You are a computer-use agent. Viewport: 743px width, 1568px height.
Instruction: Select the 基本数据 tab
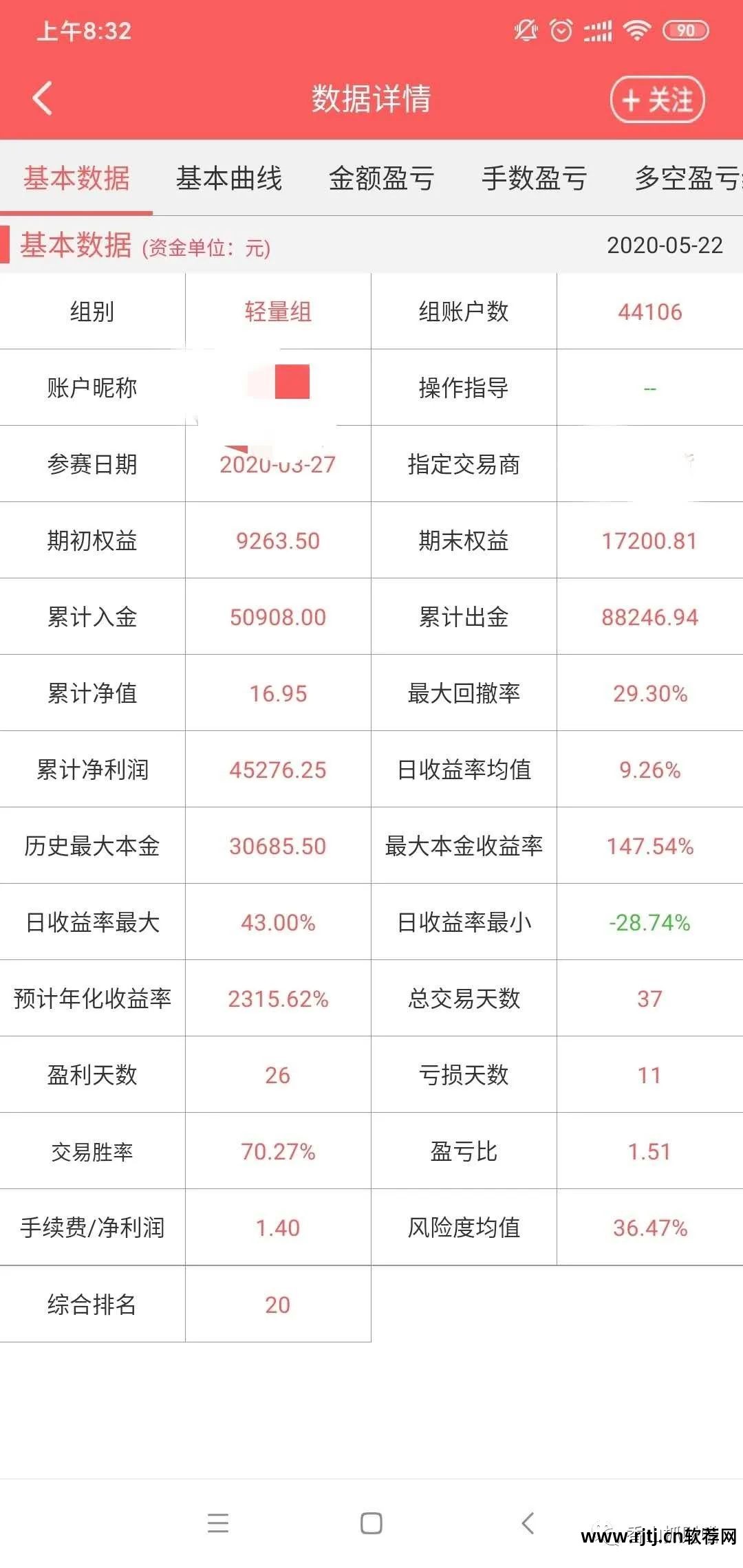(x=76, y=178)
